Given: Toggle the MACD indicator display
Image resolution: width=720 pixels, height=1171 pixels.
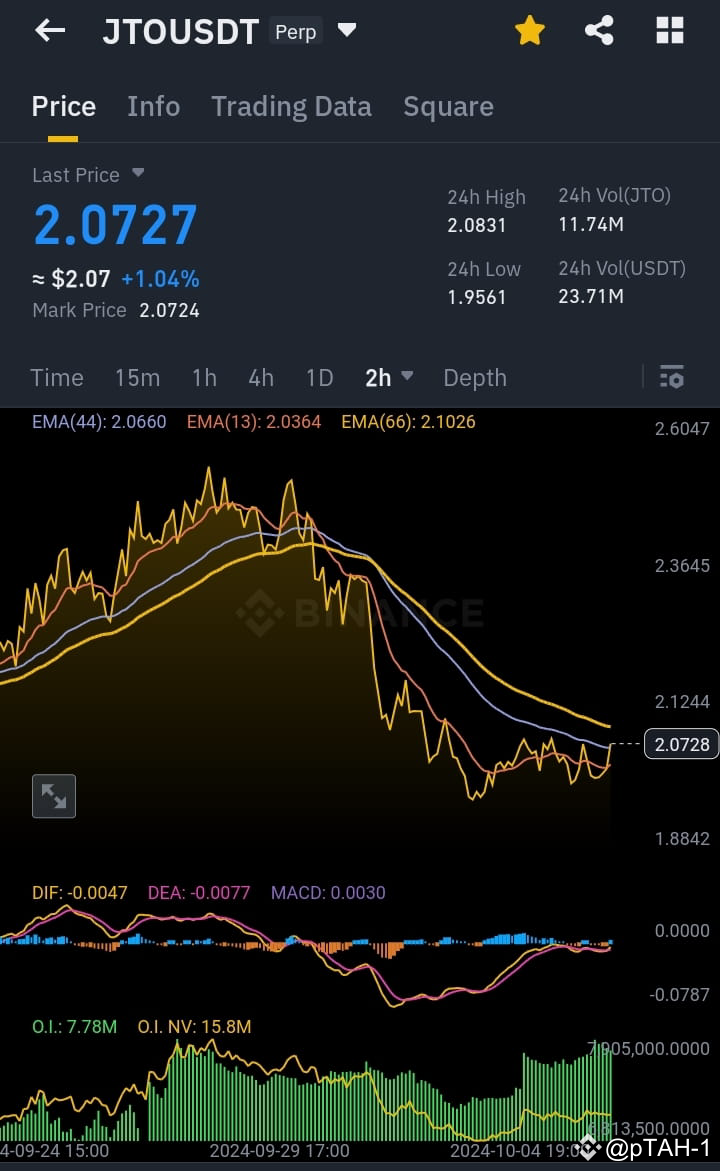Looking at the screenshot, I should 327,892.
